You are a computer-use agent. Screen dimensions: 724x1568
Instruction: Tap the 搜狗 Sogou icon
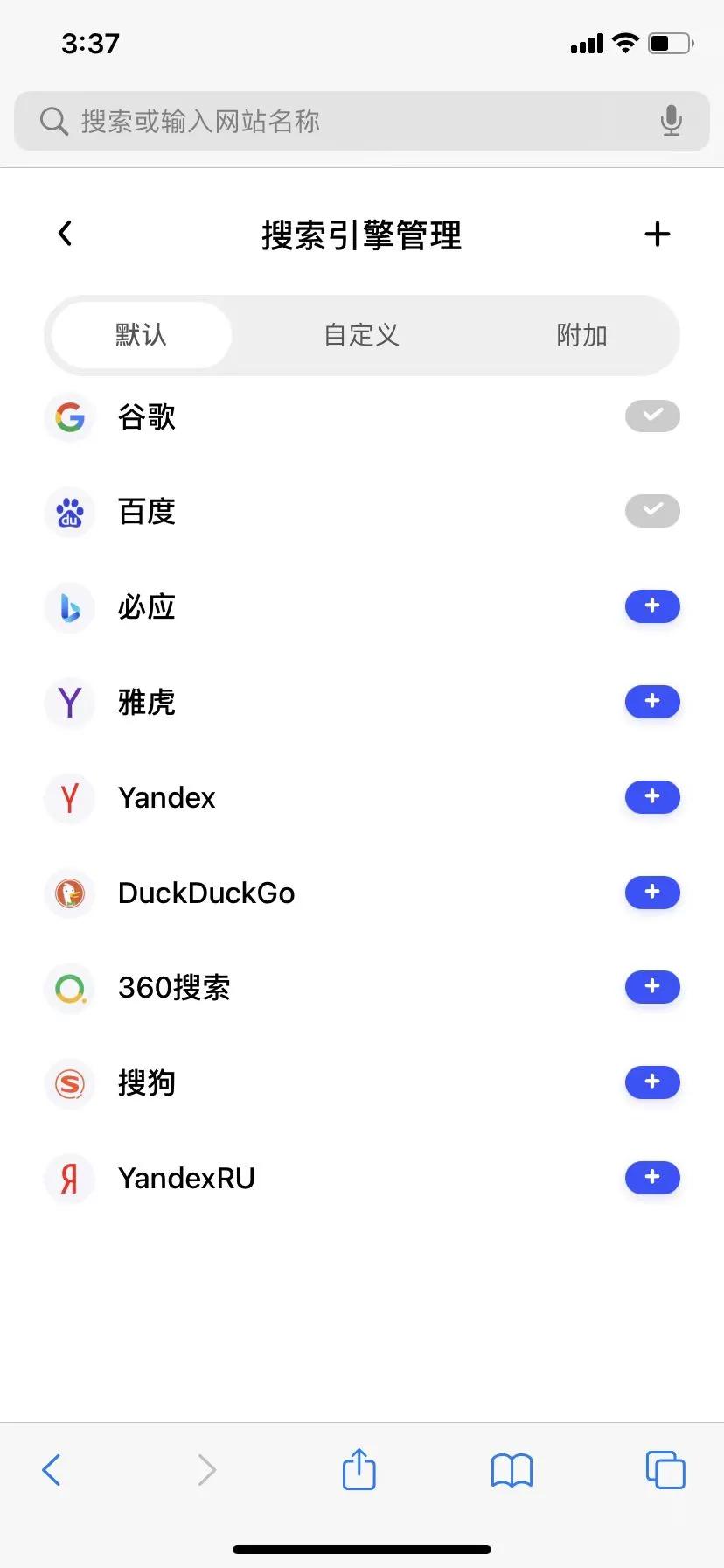click(x=69, y=1083)
